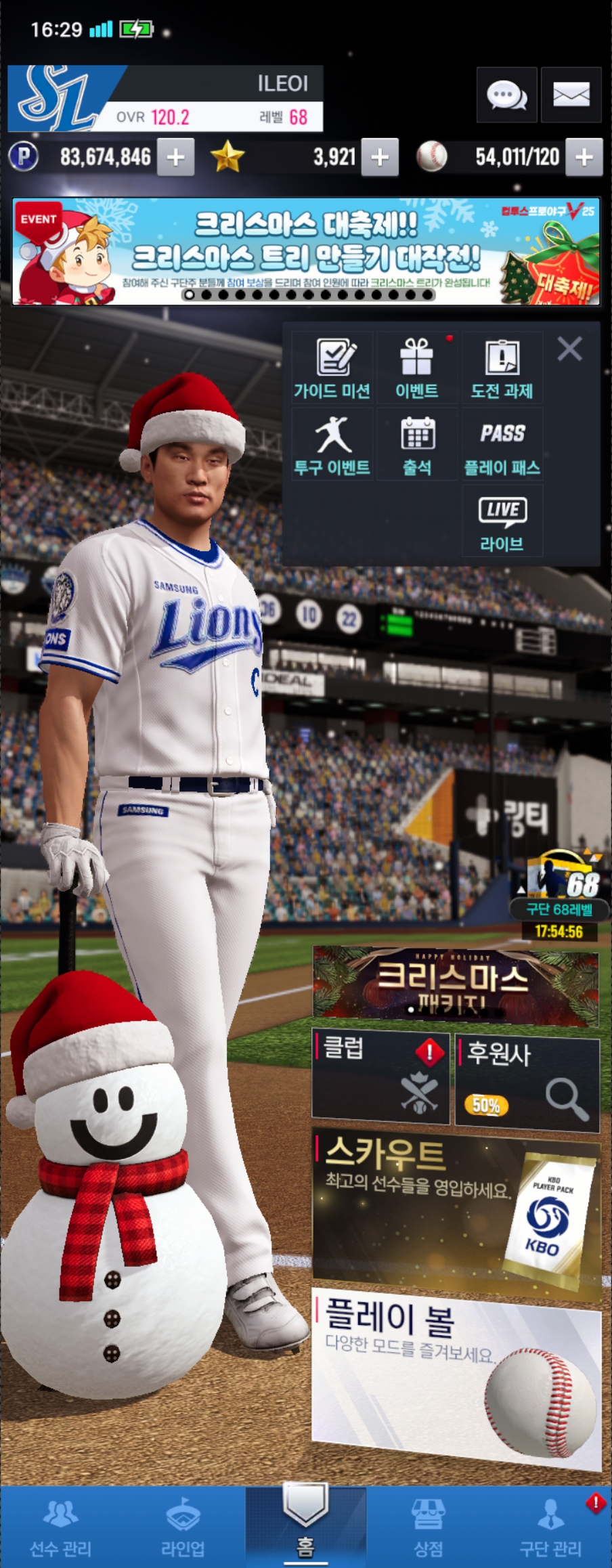Open 가이드 미션 guide missions
The image size is (612, 1568).
click(x=332, y=368)
